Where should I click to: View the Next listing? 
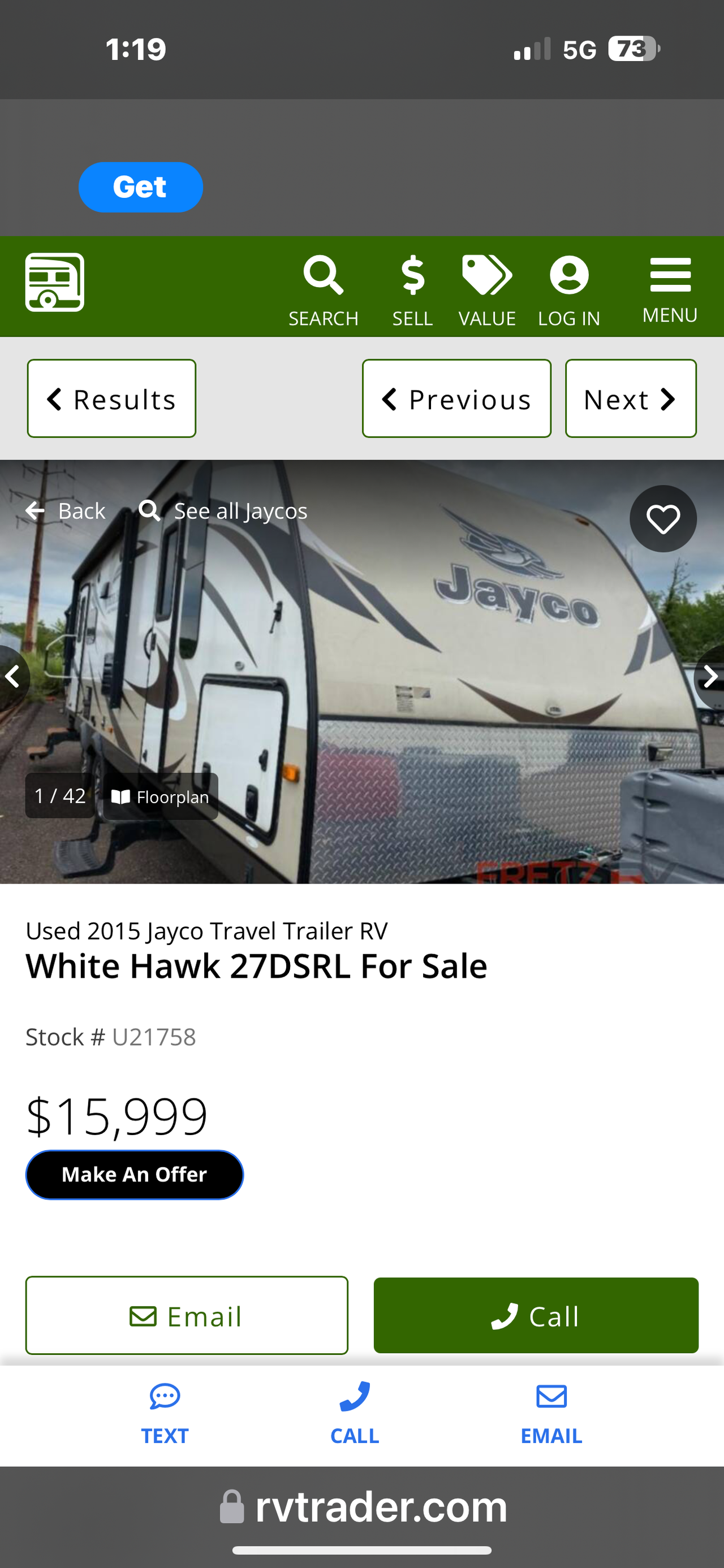point(630,399)
